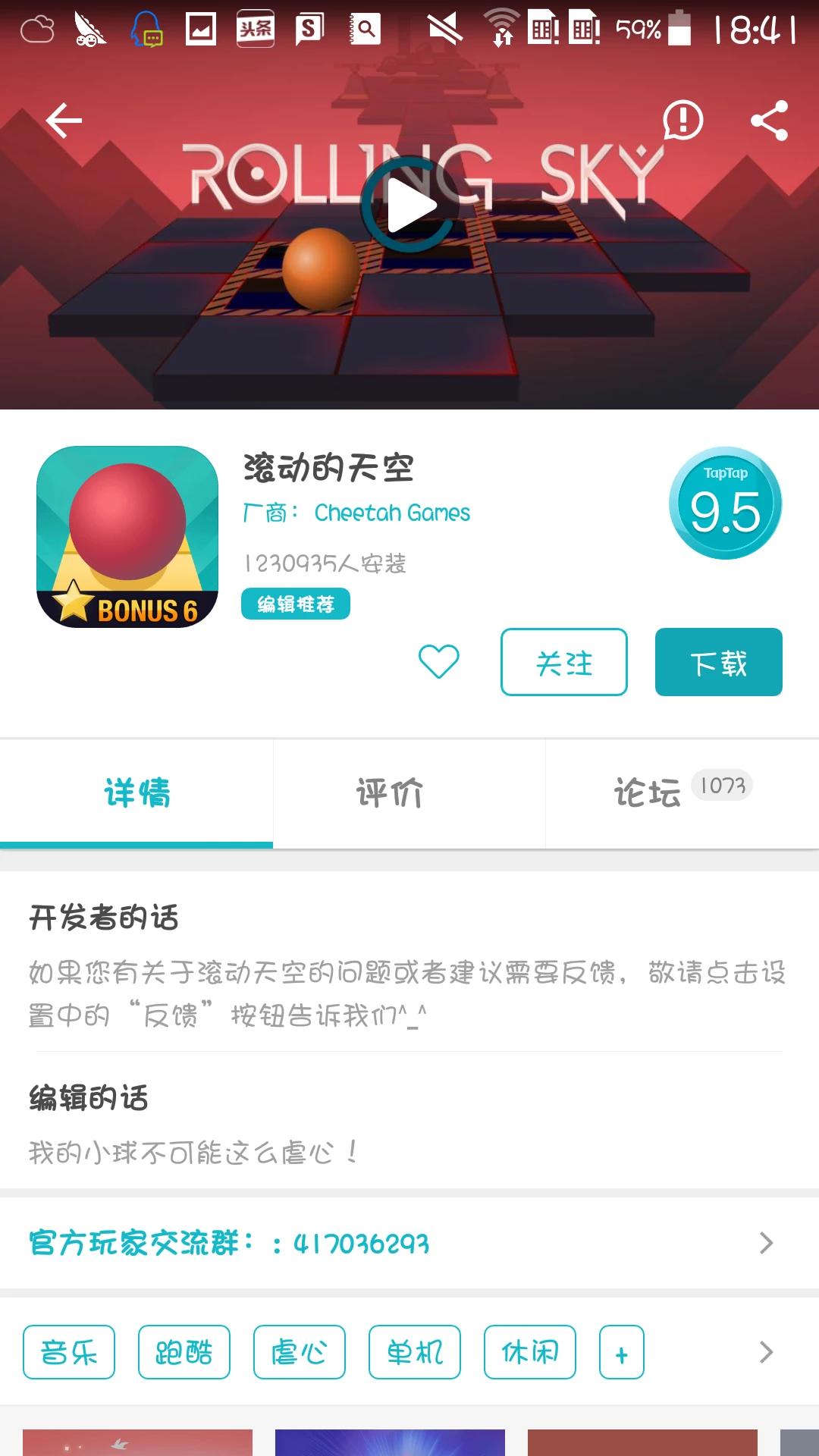This screenshot has width=819, height=1456.
Task: Share the Rolling Sky game page
Action: pos(769,121)
